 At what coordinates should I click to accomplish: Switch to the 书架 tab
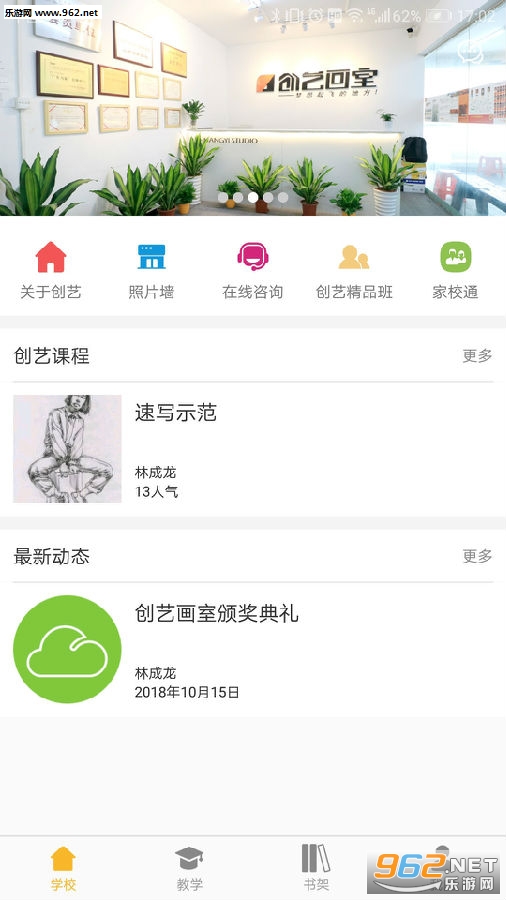click(316, 867)
